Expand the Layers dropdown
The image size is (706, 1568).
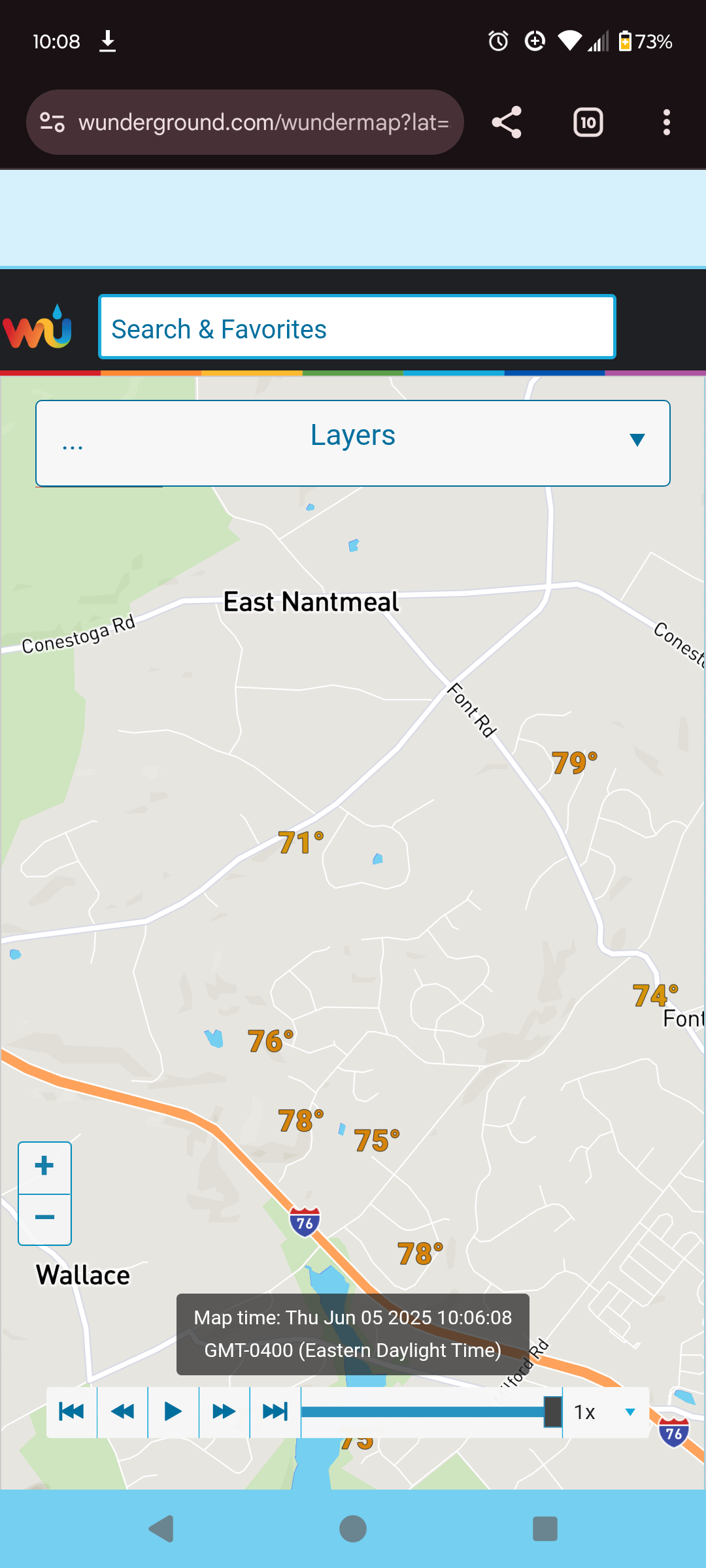tap(353, 443)
